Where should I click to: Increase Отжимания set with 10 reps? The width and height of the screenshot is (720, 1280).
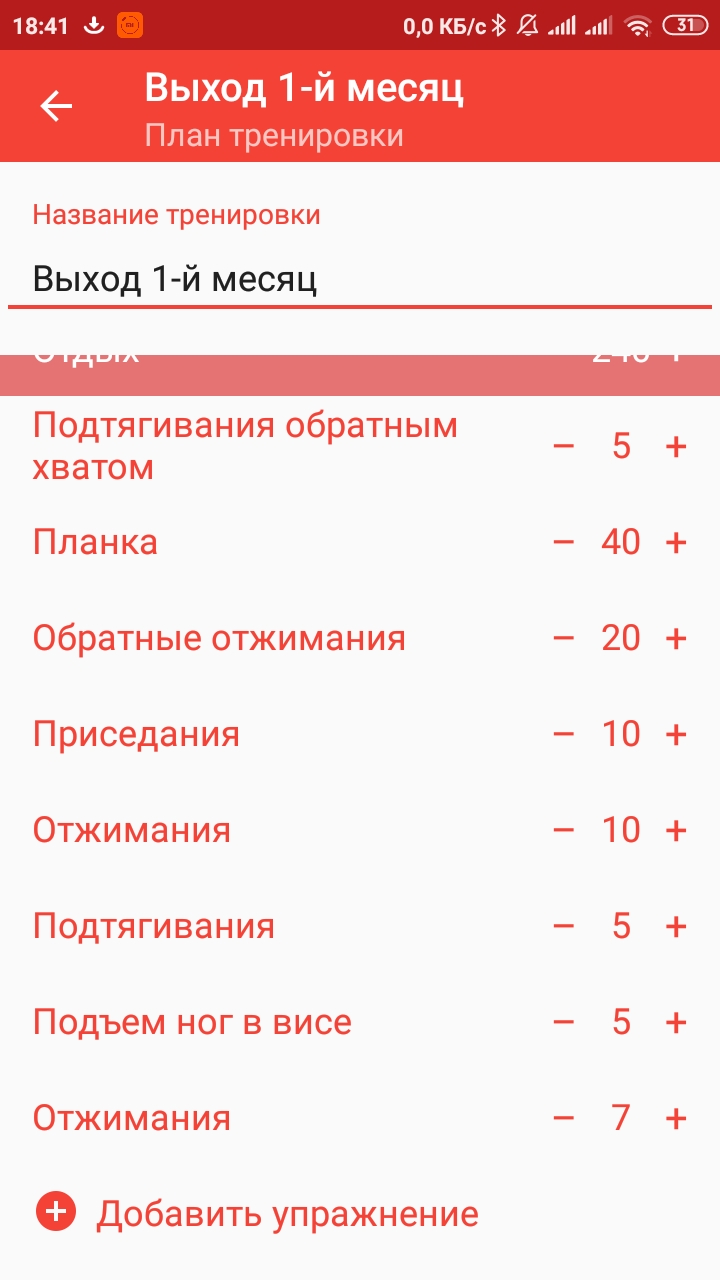(677, 830)
